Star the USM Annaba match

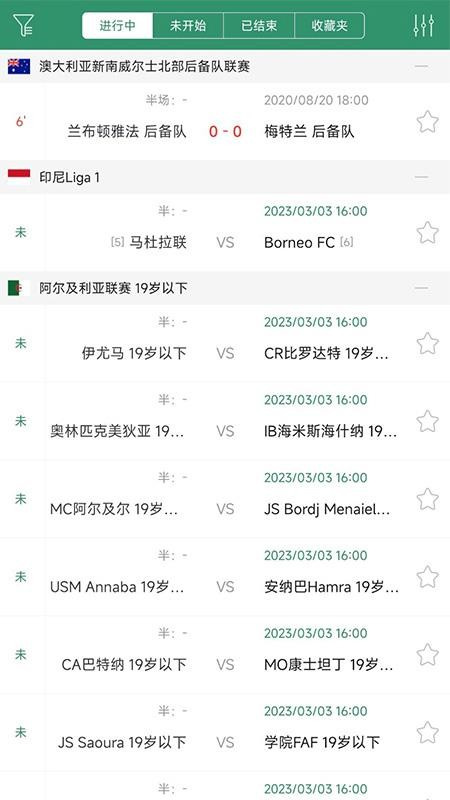(428, 577)
